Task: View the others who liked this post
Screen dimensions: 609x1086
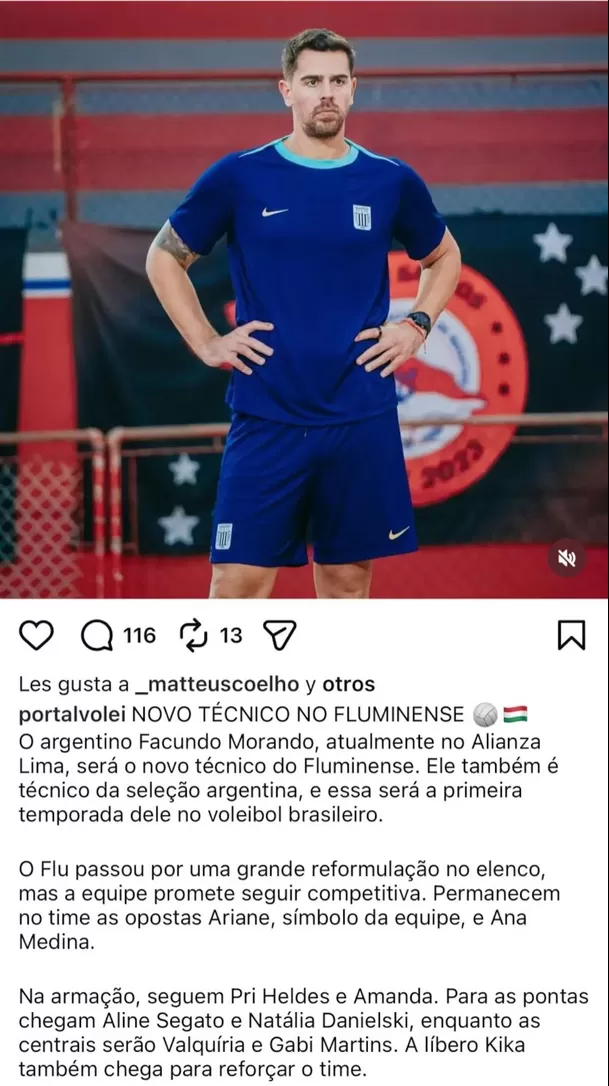Action: [x=349, y=685]
